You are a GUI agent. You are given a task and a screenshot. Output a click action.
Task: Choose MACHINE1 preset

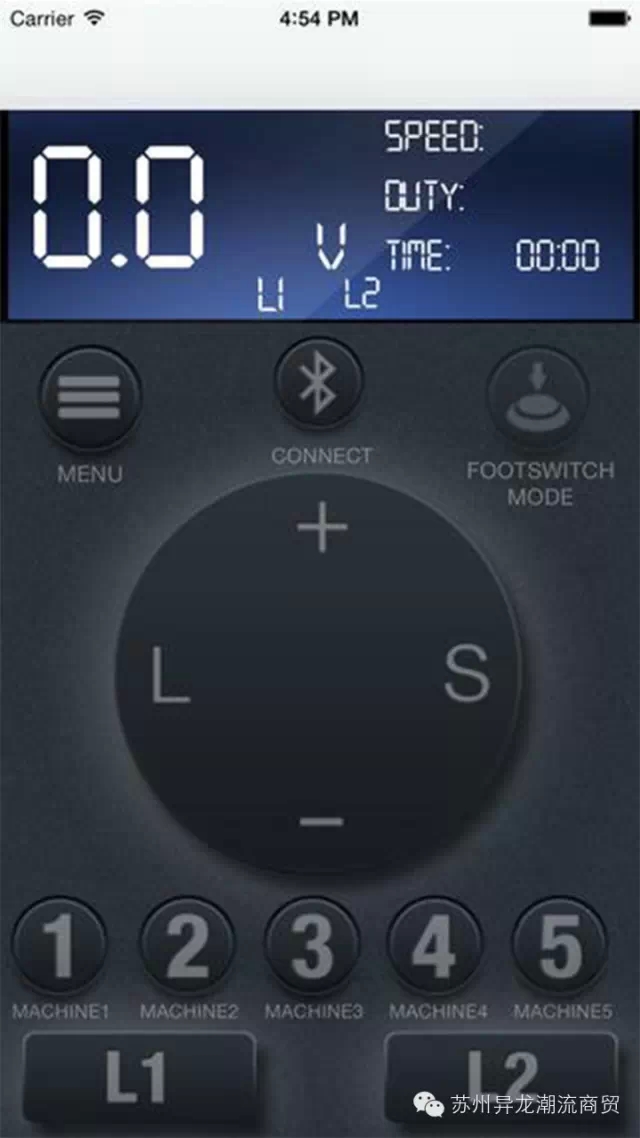coord(60,945)
